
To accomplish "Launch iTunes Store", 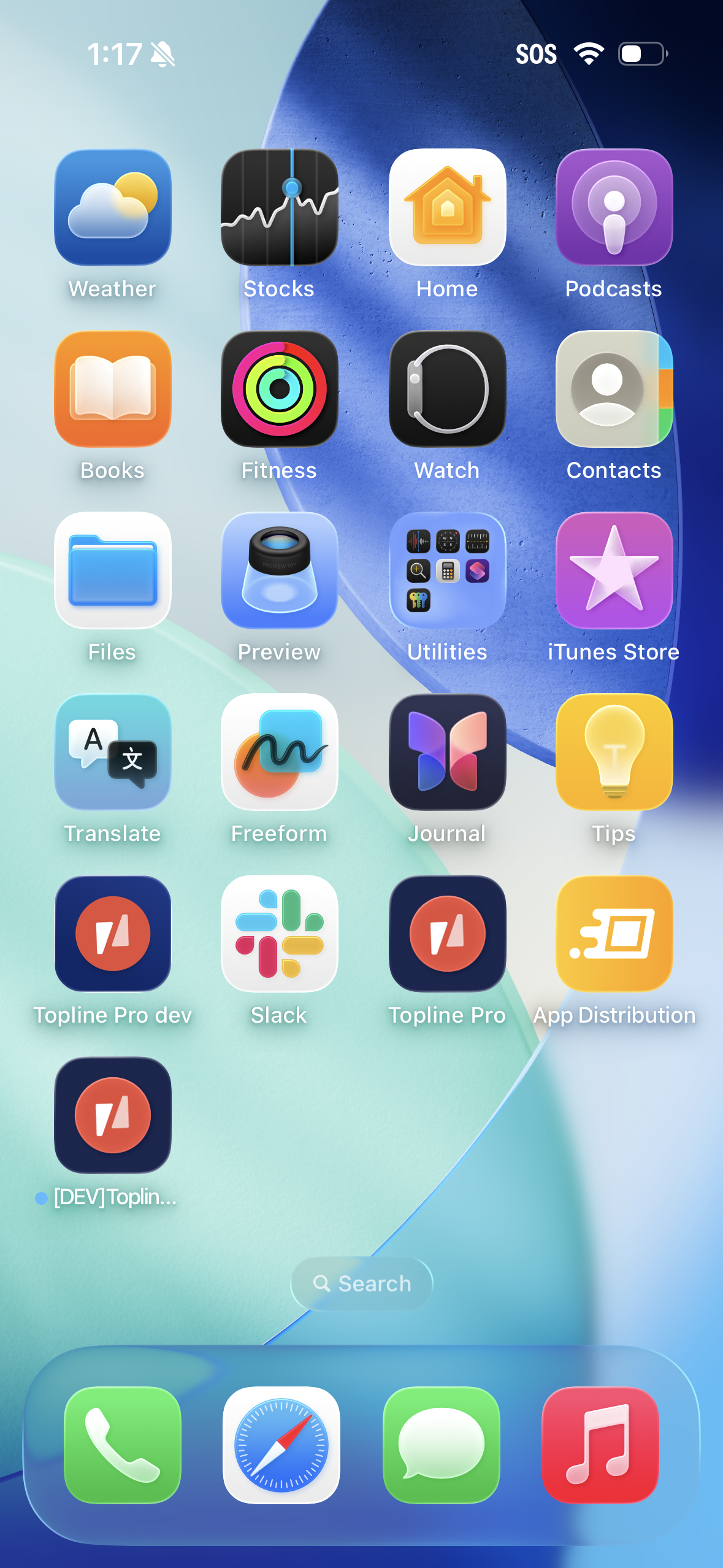I will (x=614, y=571).
